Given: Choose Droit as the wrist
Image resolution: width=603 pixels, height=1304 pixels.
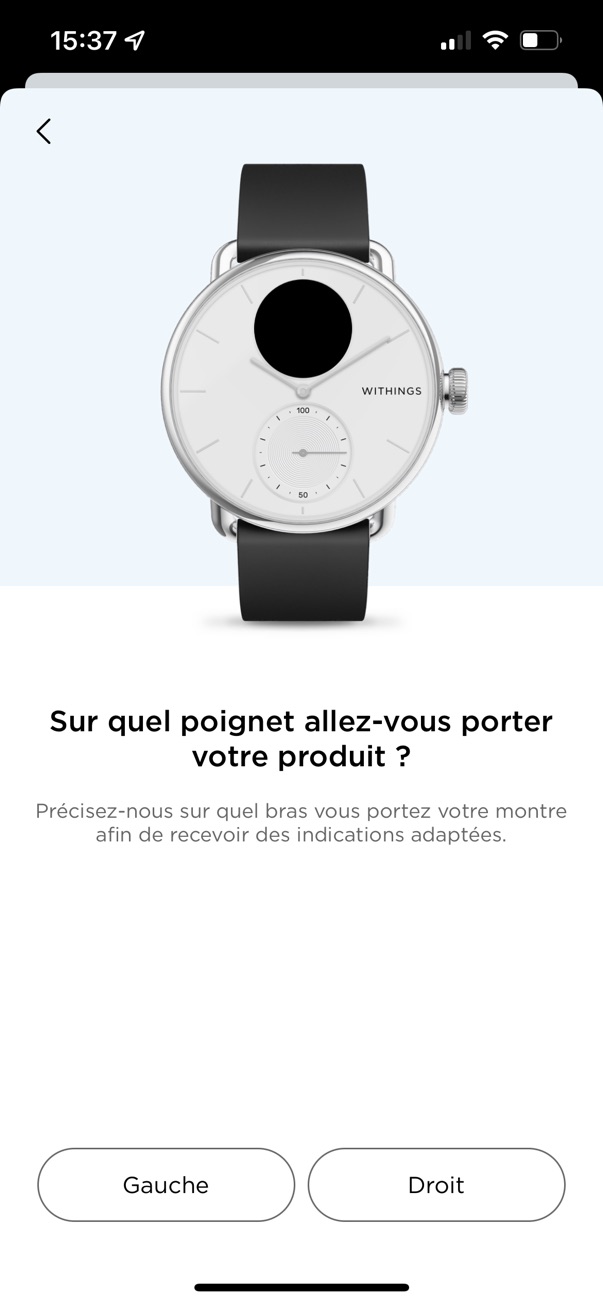Looking at the screenshot, I should point(436,1185).
